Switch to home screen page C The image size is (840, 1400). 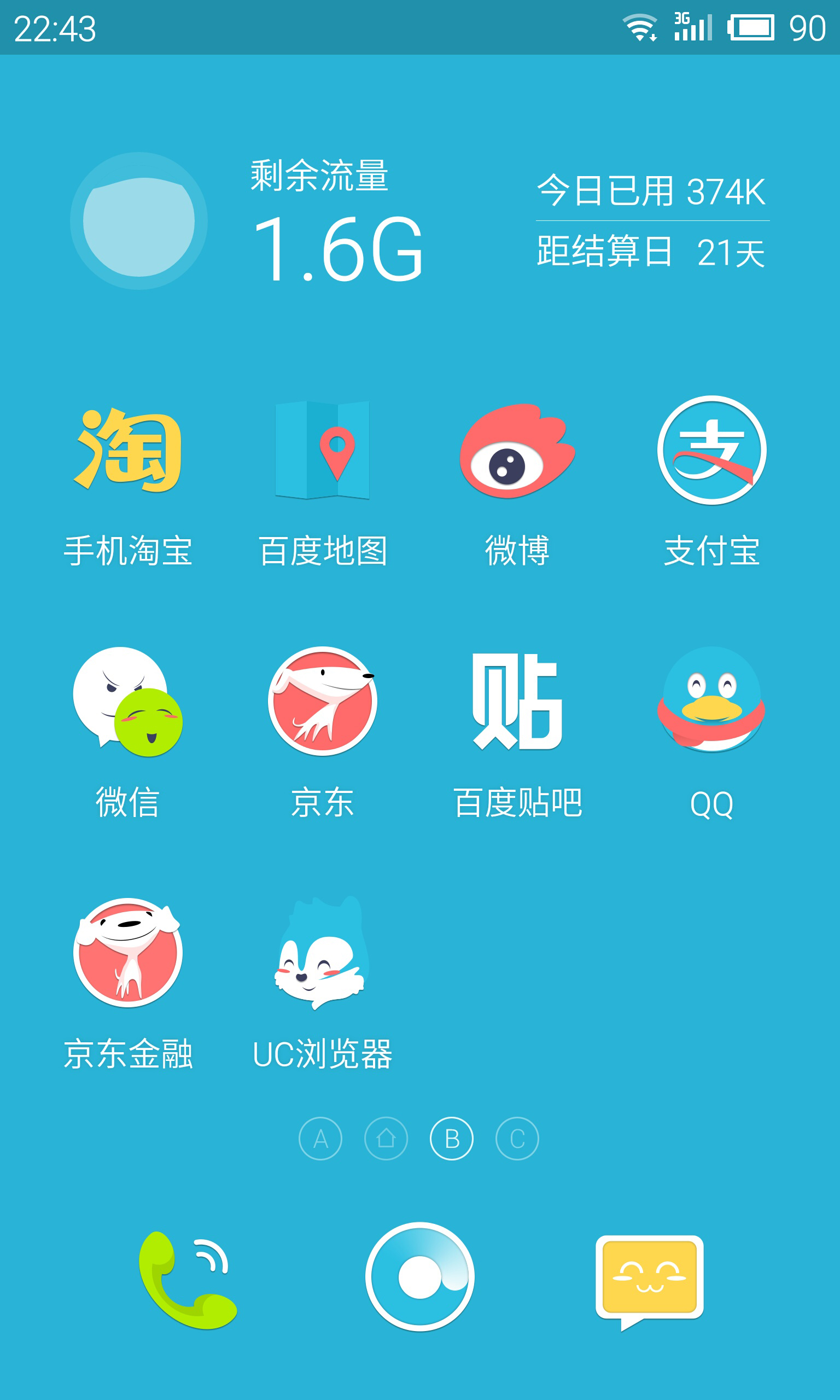(x=517, y=1139)
